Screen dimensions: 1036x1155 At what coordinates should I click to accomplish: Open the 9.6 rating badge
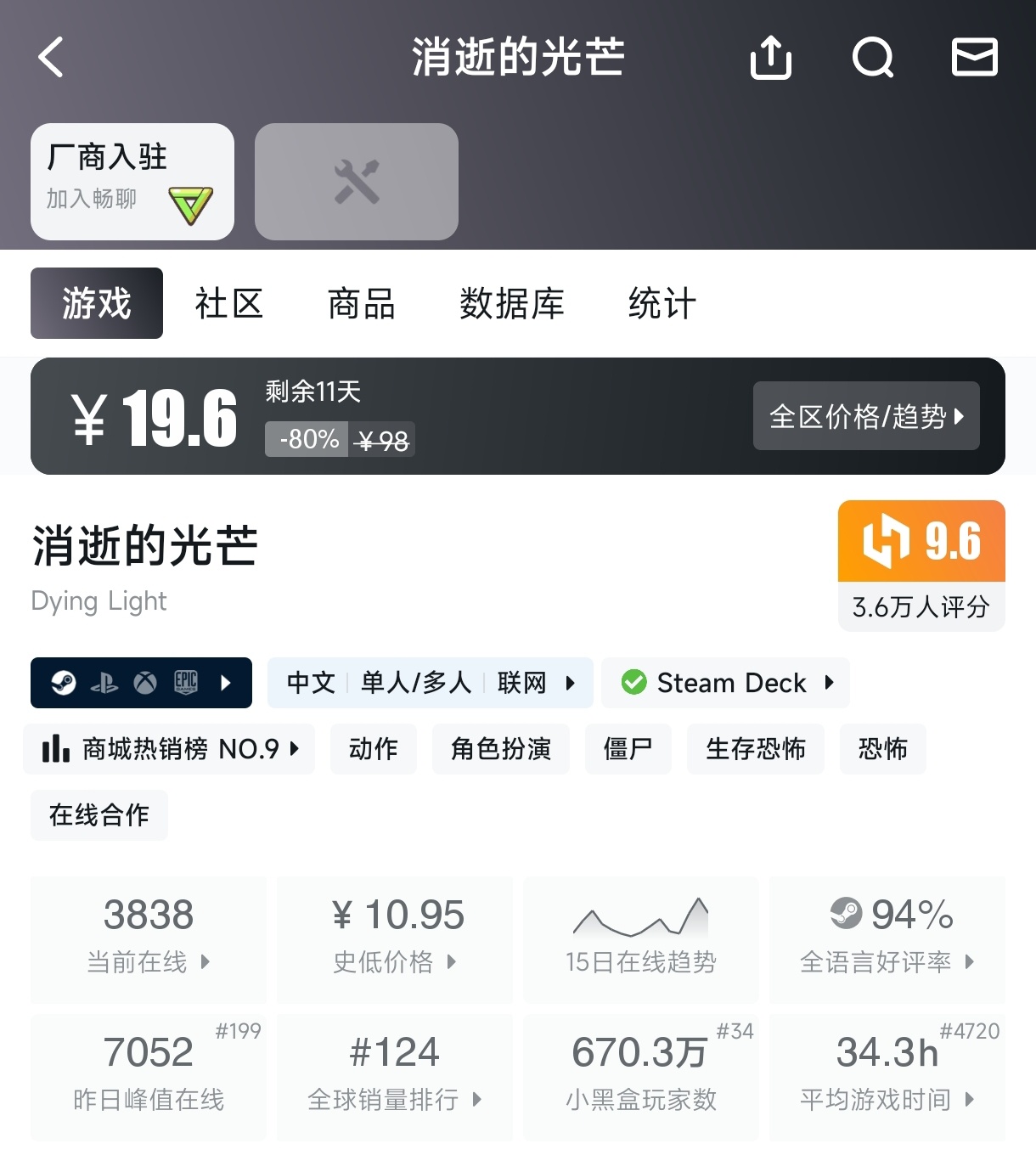pyautogui.click(x=921, y=565)
